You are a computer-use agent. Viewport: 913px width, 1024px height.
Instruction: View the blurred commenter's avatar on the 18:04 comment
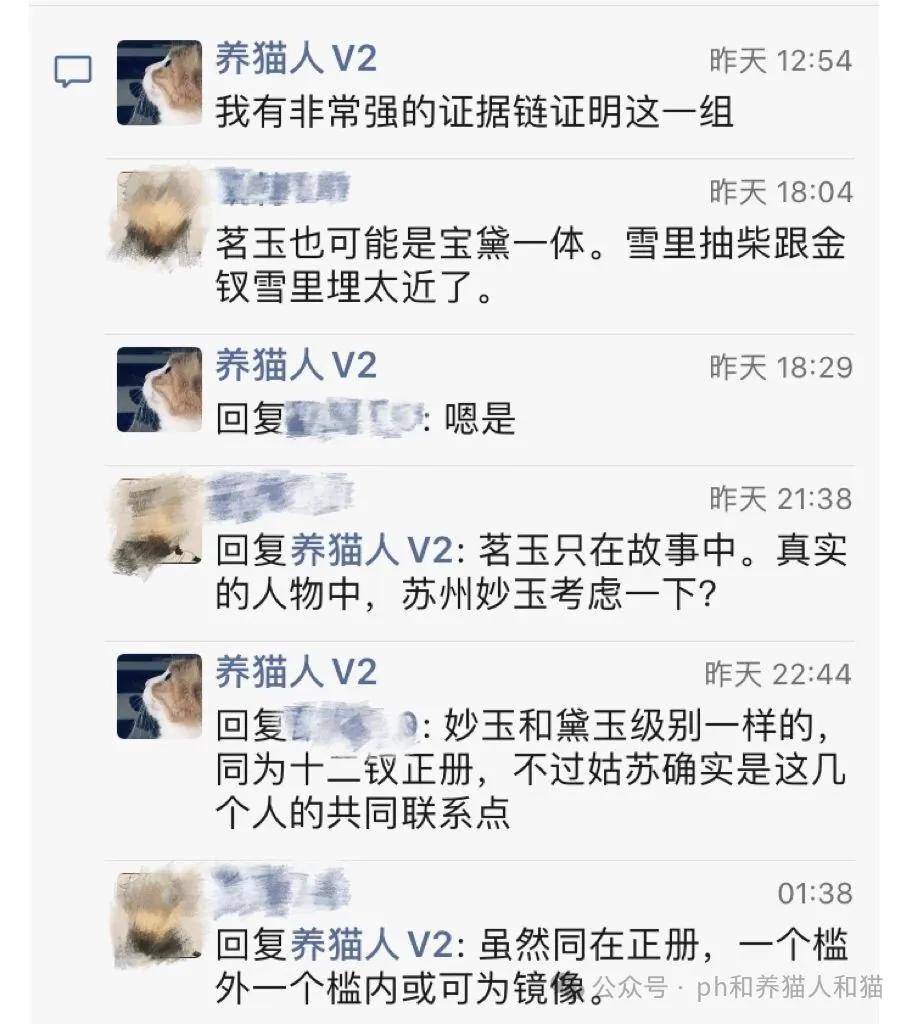157,216
